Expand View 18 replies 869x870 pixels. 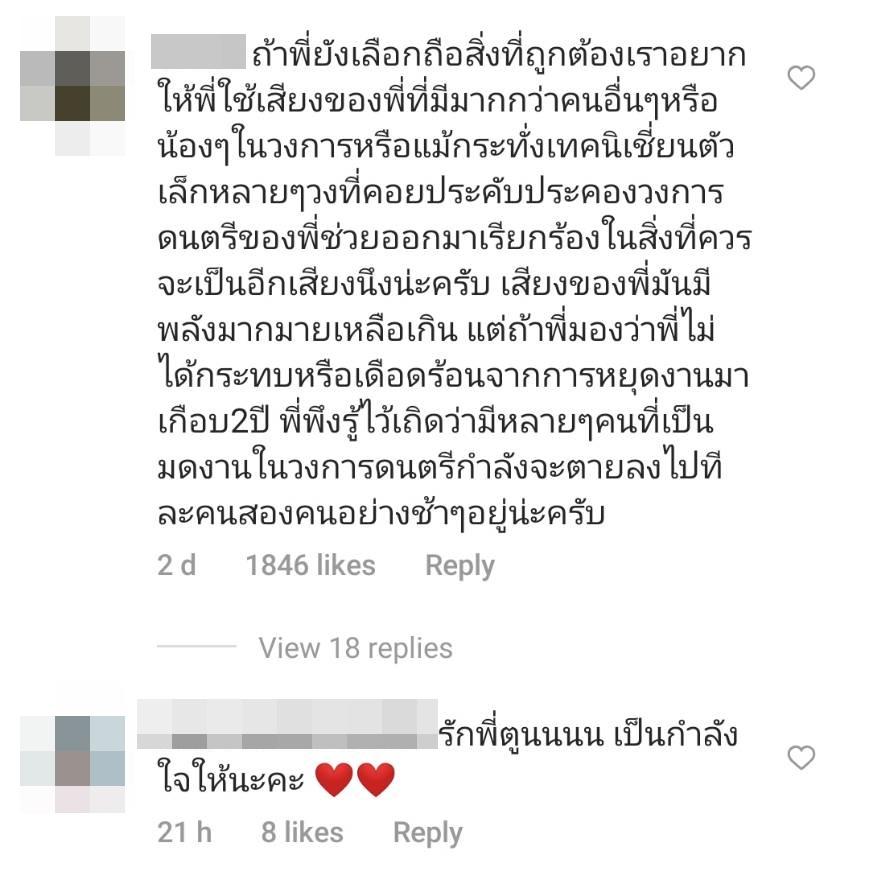click(355, 648)
